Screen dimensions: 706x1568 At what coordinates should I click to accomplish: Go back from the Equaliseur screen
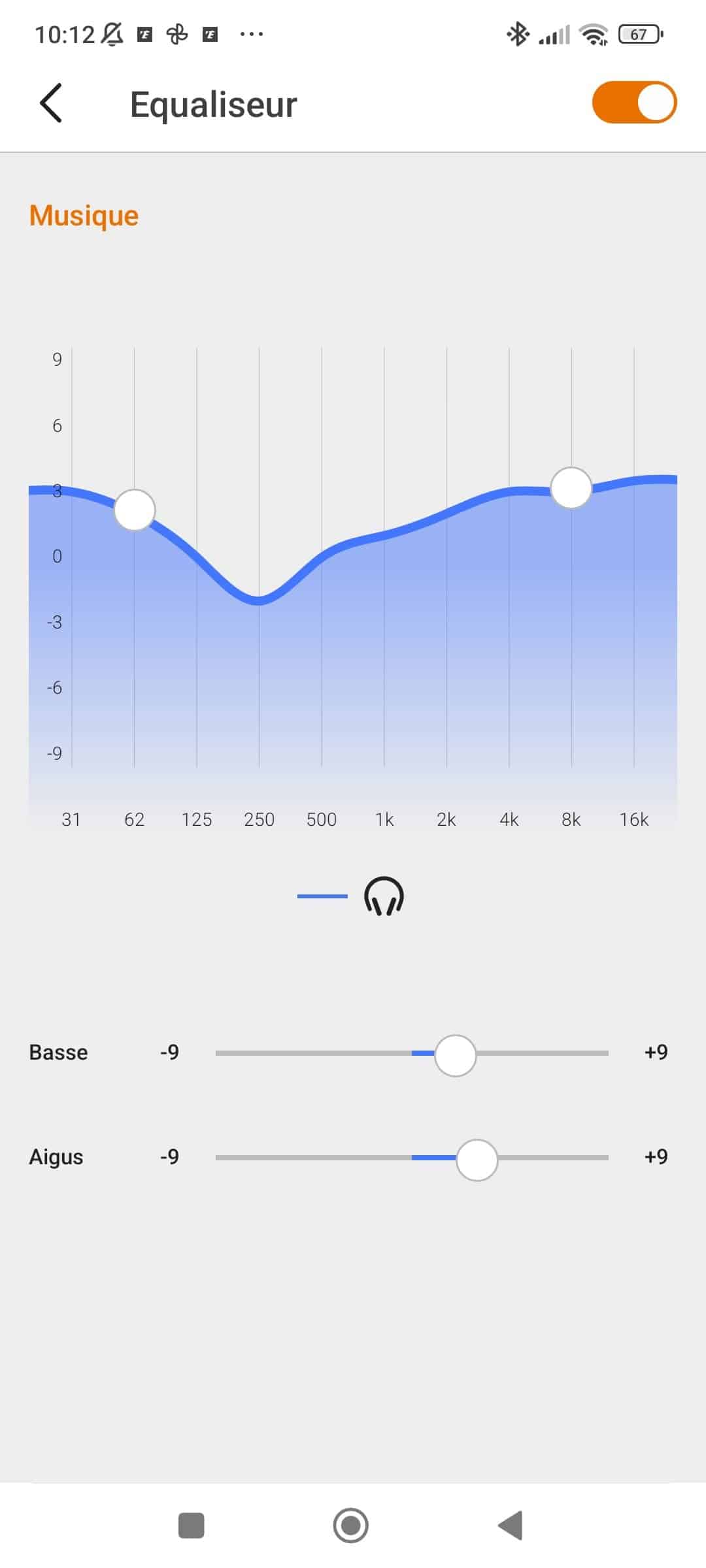click(x=51, y=103)
